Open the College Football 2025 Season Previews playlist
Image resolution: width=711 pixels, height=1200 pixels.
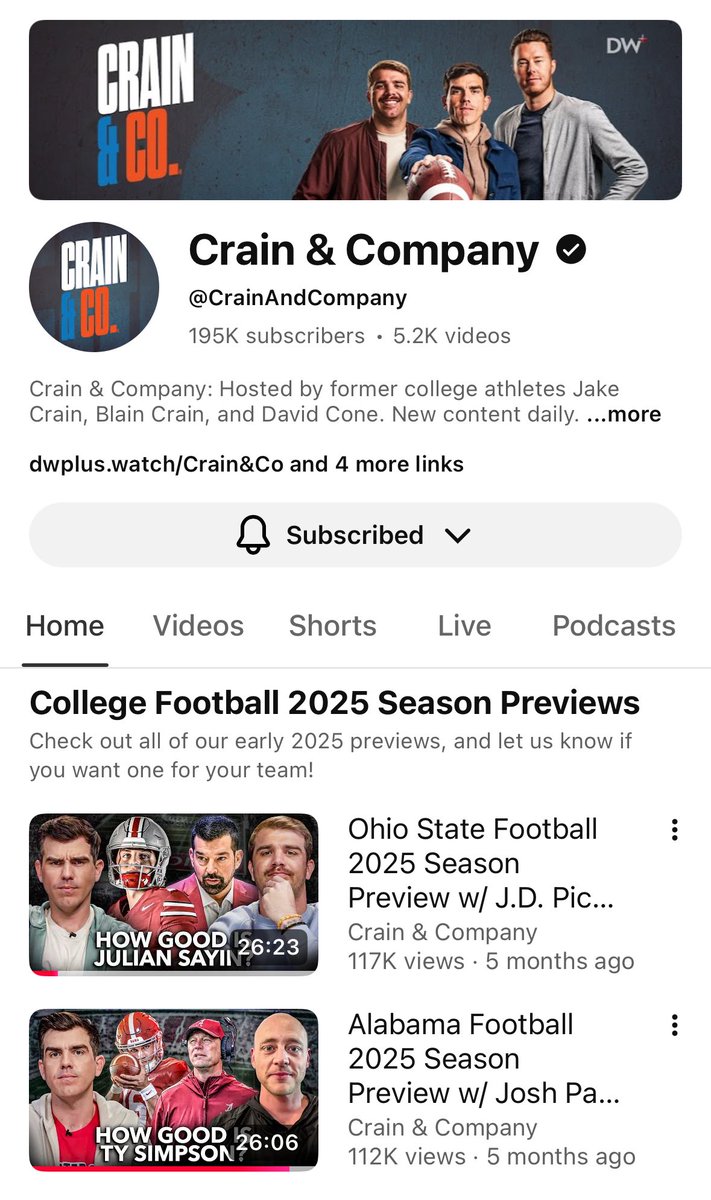[334, 703]
